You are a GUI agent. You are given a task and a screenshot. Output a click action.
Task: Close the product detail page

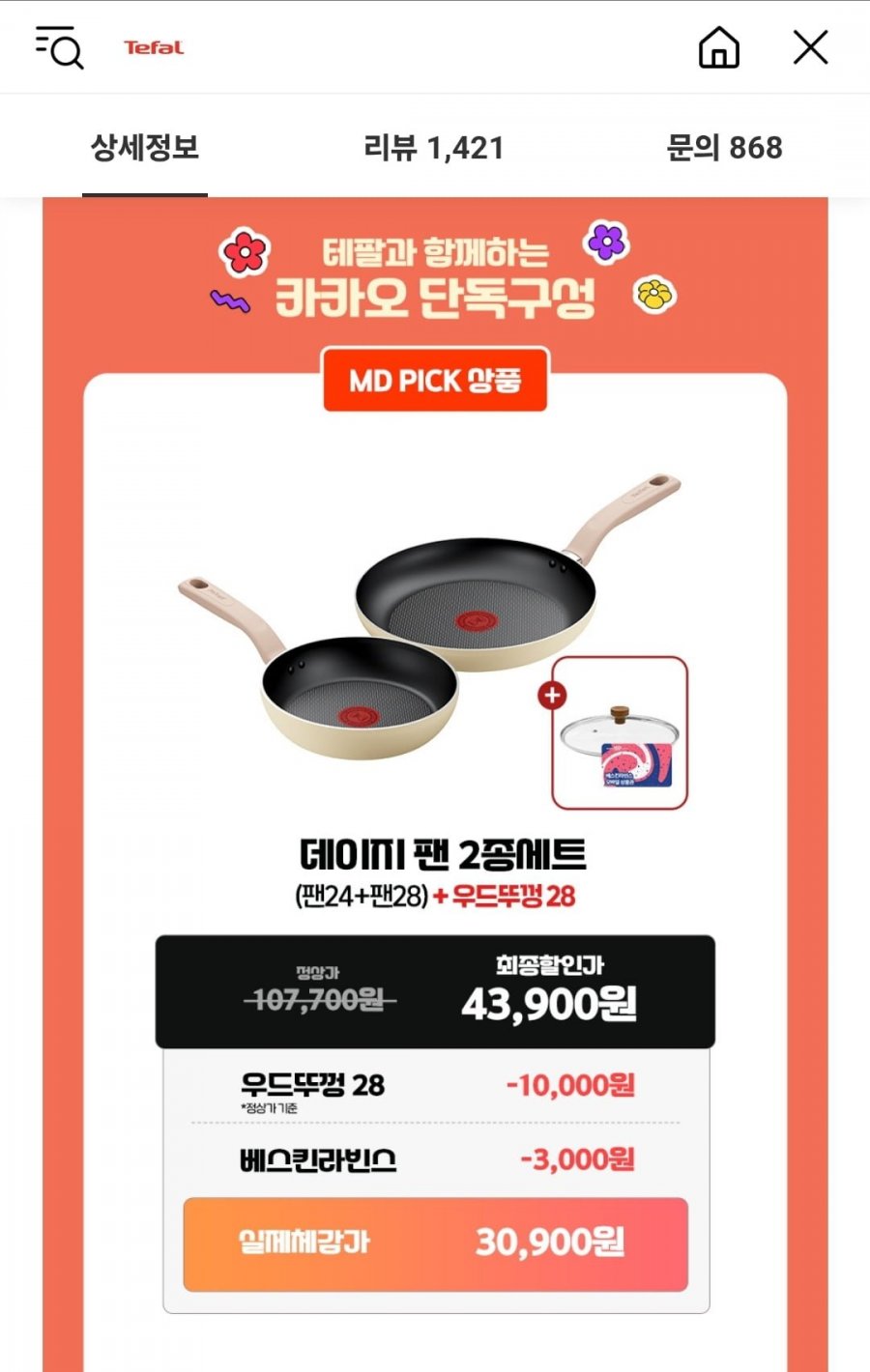click(x=810, y=47)
